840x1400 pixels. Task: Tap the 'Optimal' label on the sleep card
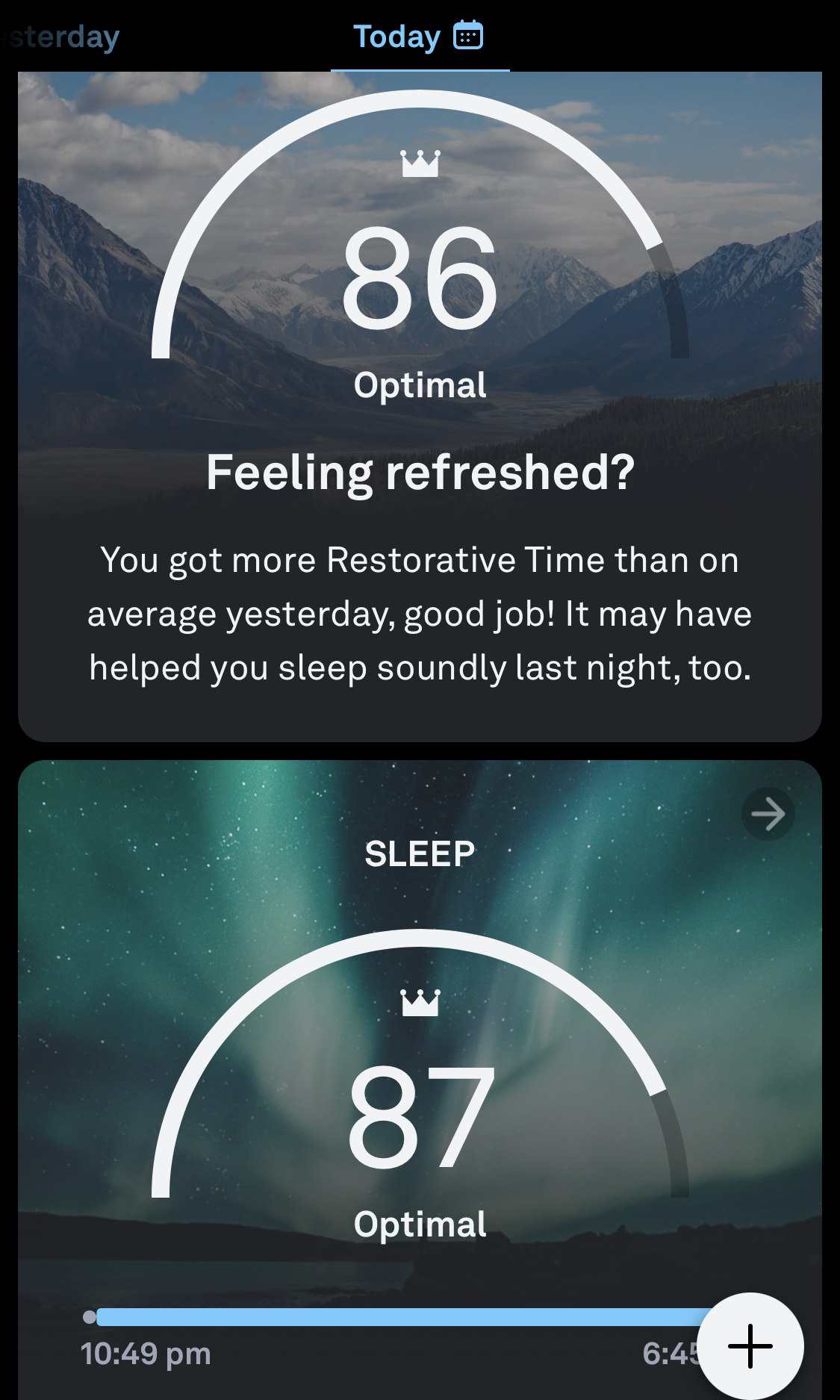pos(420,1224)
